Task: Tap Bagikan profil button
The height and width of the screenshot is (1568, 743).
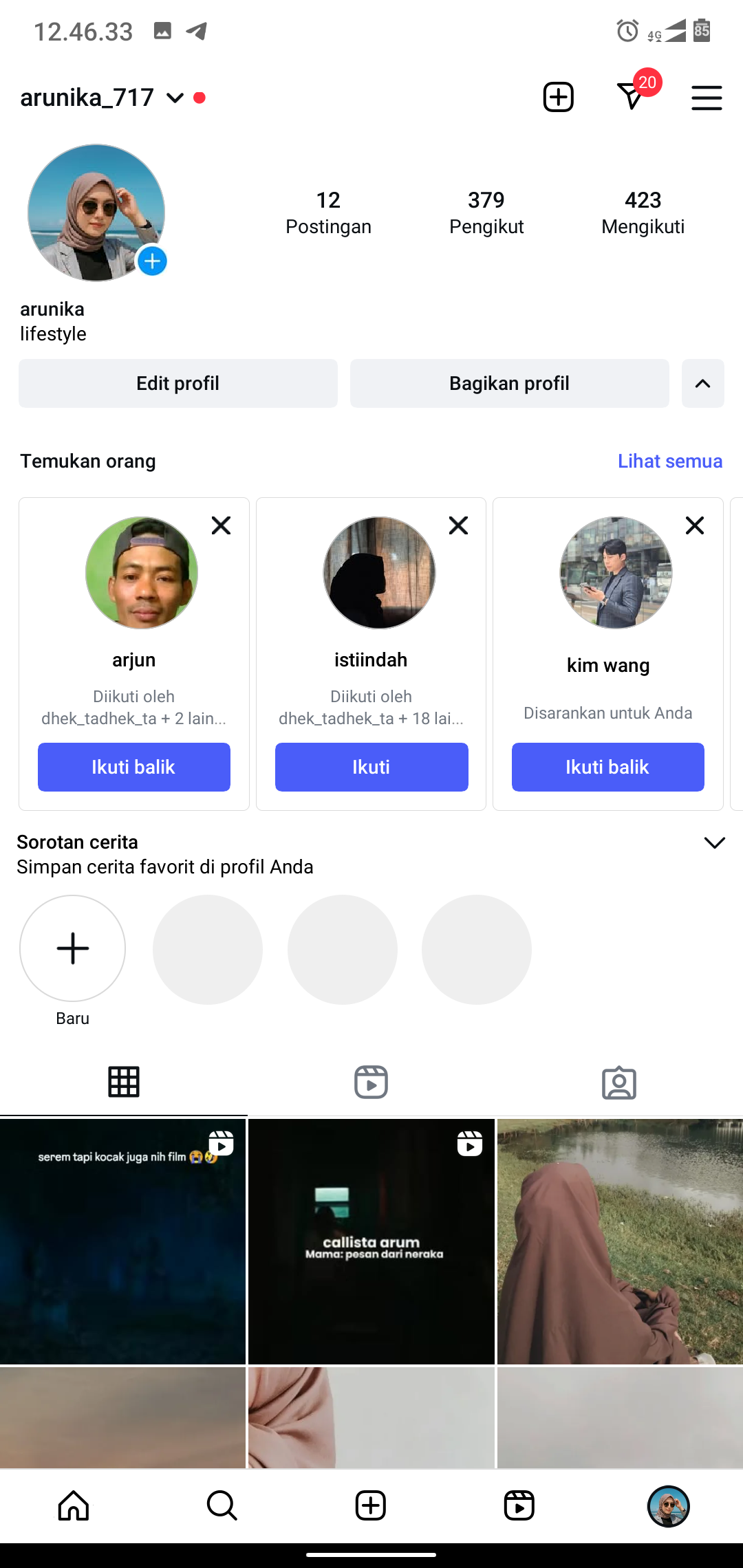Action: click(x=509, y=383)
